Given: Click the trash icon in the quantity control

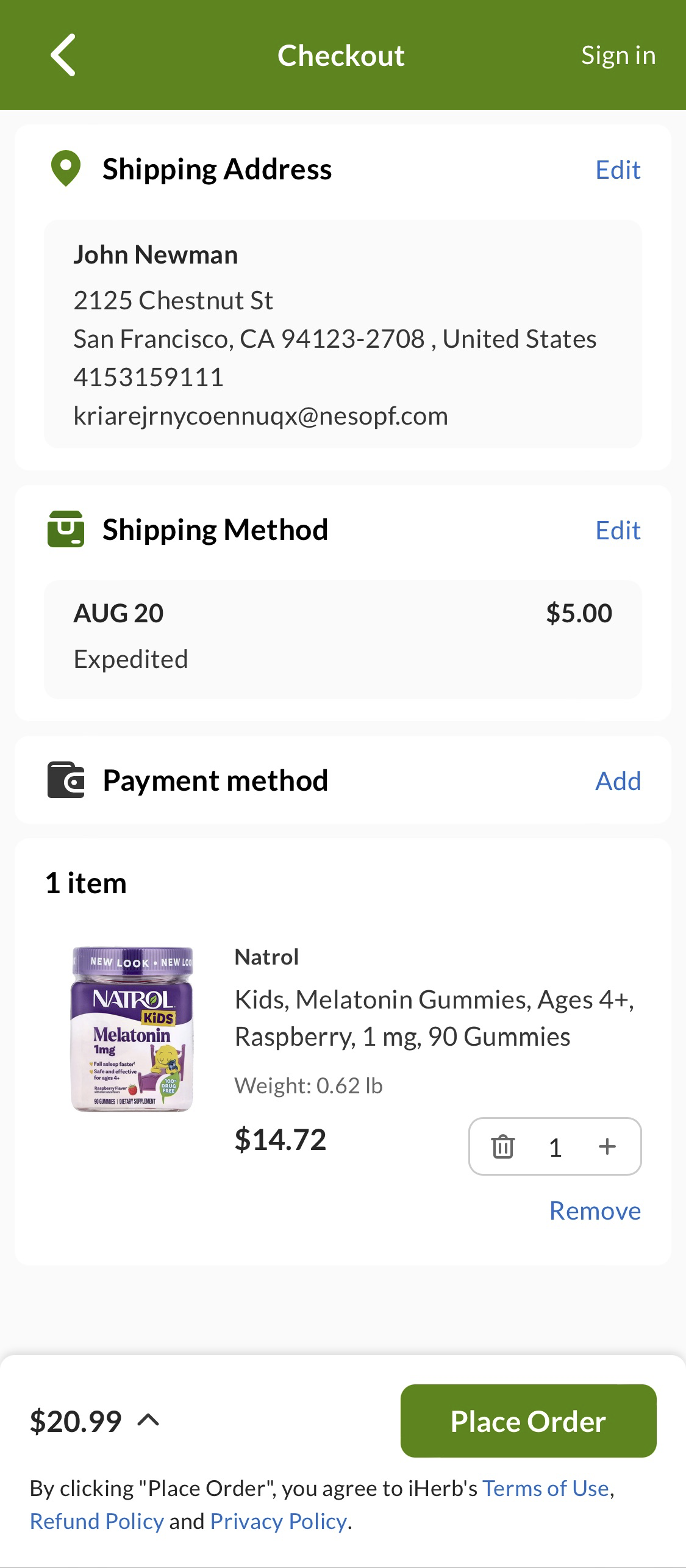Looking at the screenshot, I should [502, 1147].
